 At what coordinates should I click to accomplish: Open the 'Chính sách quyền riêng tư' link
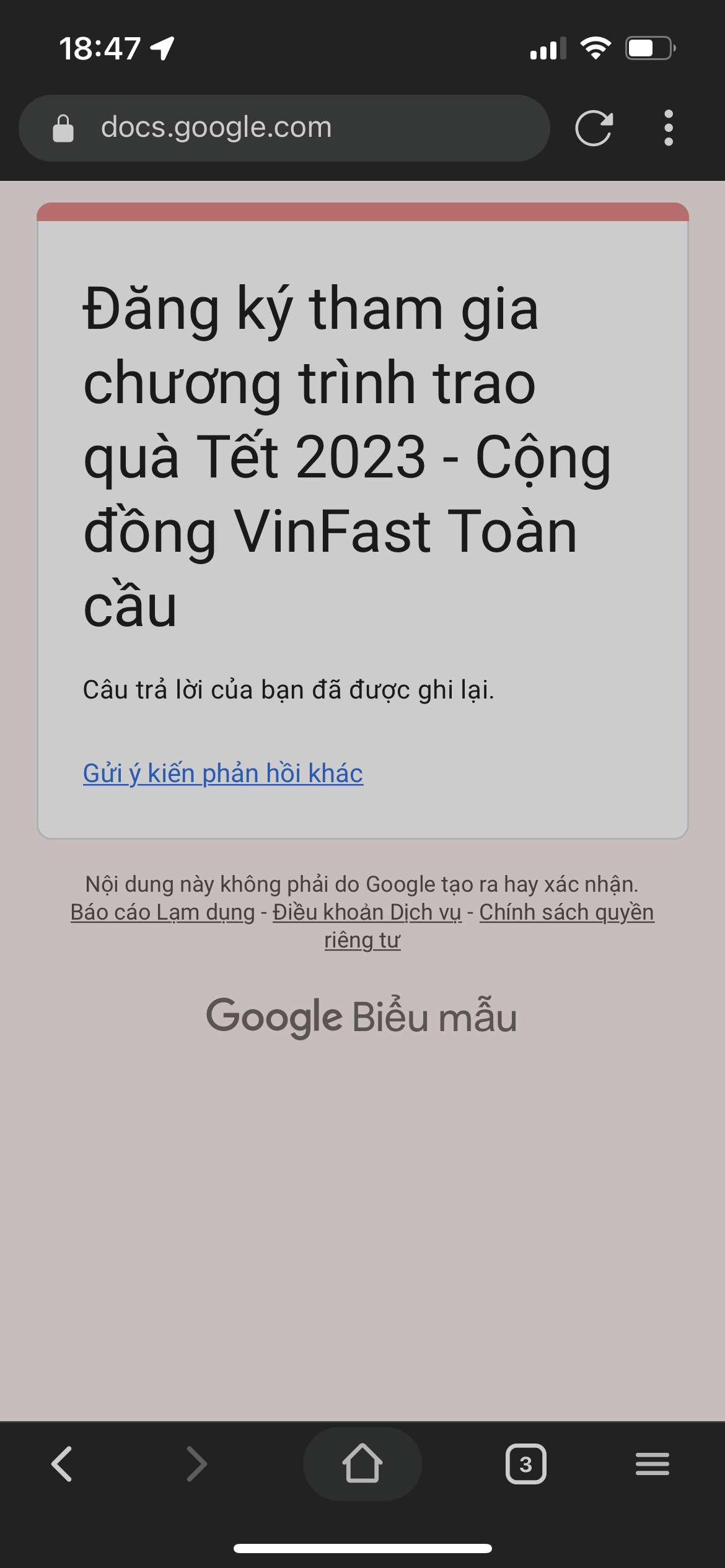pyautogui.click(x=566, y=912)
